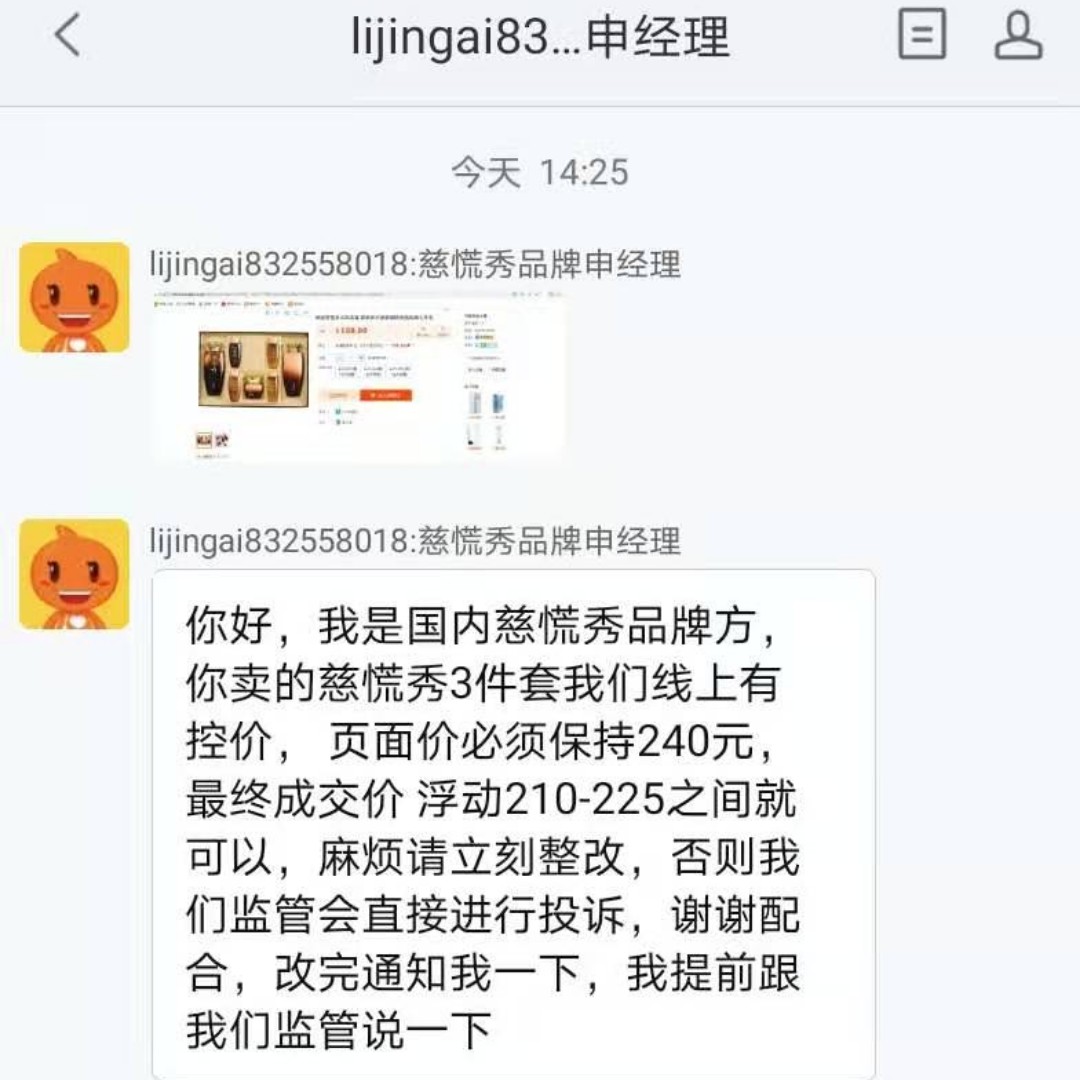Image resolution: width=1080 pixels, height=1080 pixels.
Task: View the contact's profile icon
Action: click(1018, 36)
